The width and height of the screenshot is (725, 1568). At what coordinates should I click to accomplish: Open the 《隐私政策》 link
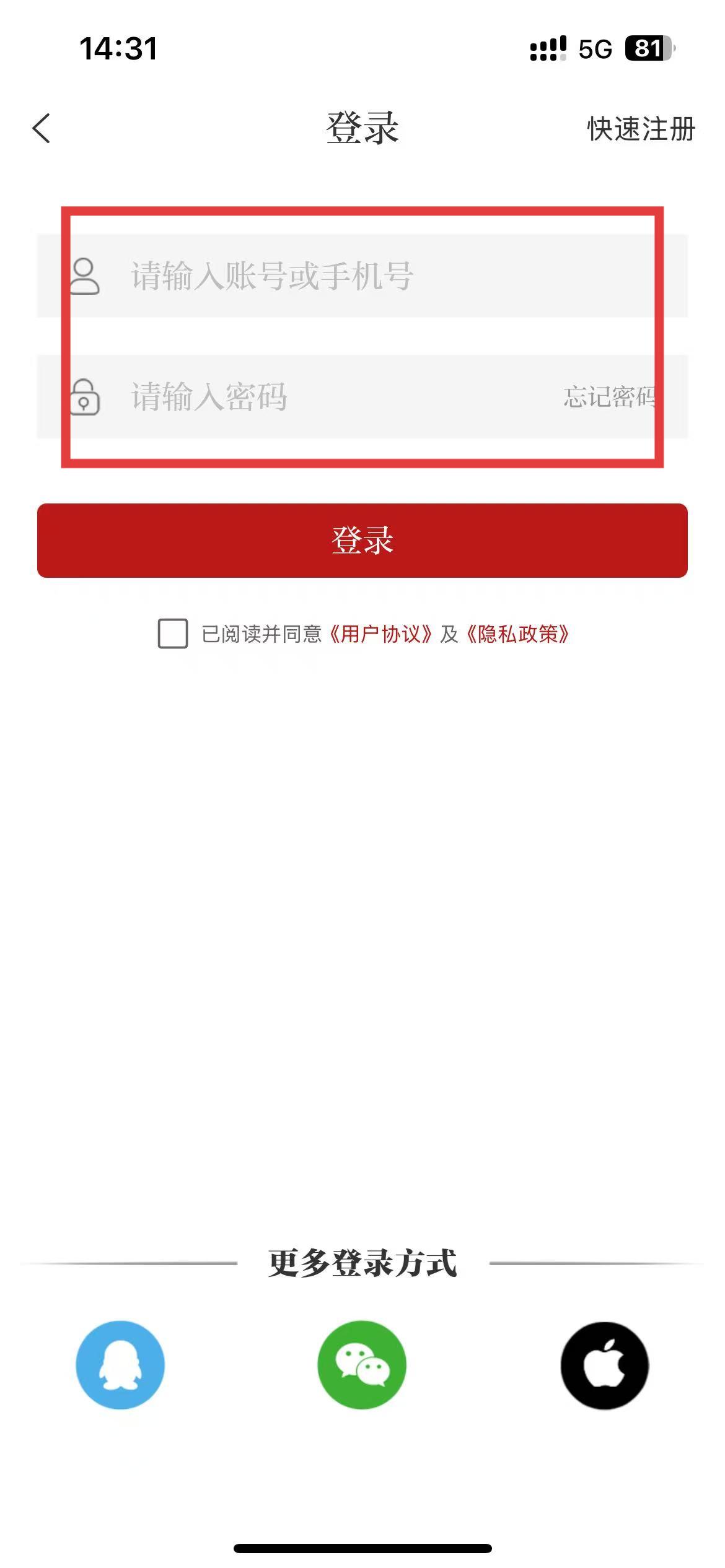pos(517,634)
